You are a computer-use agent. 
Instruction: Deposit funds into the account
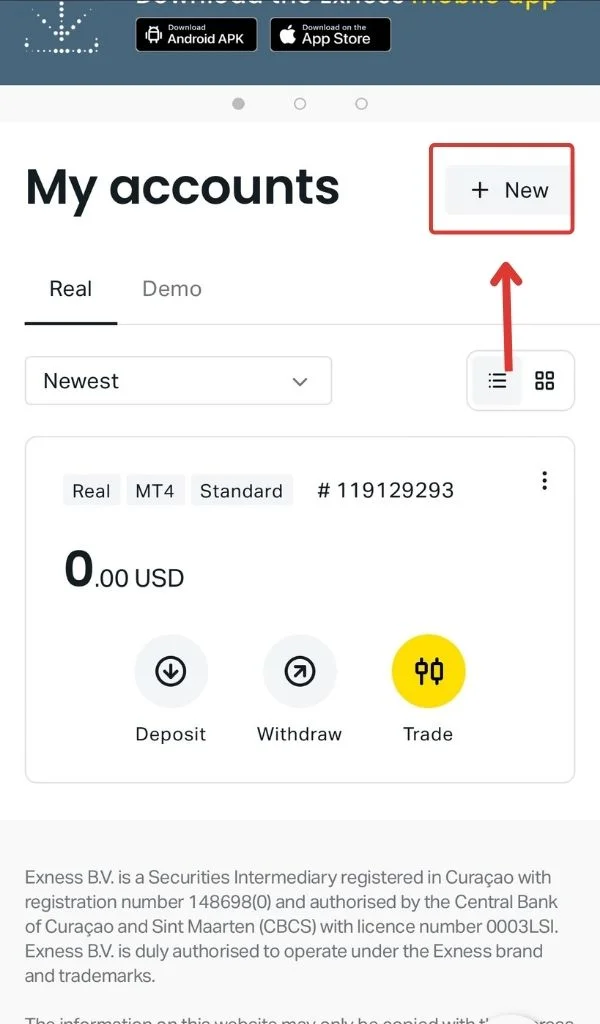click(x=171, y=672)
